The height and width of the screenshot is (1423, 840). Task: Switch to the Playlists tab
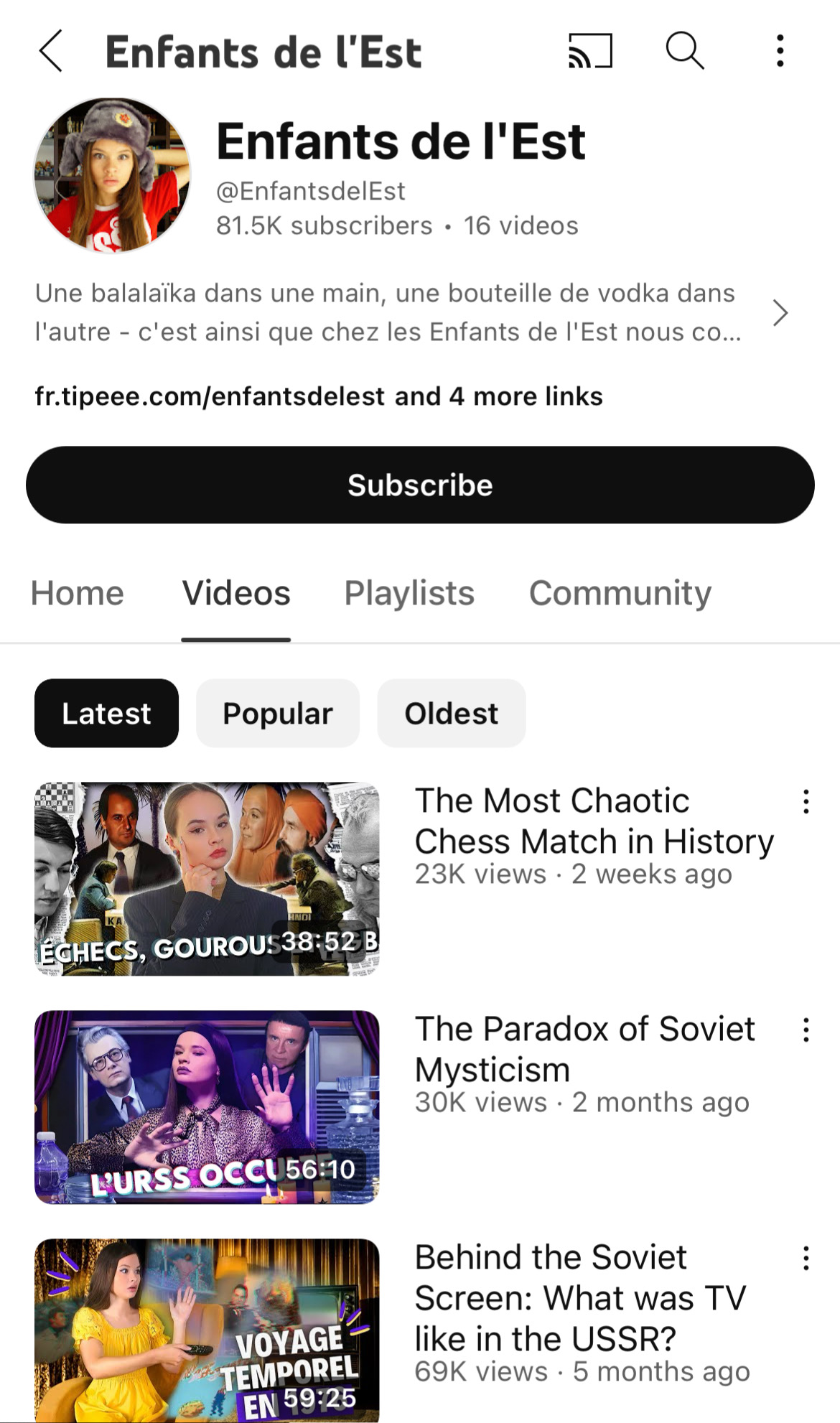(409, 593)
